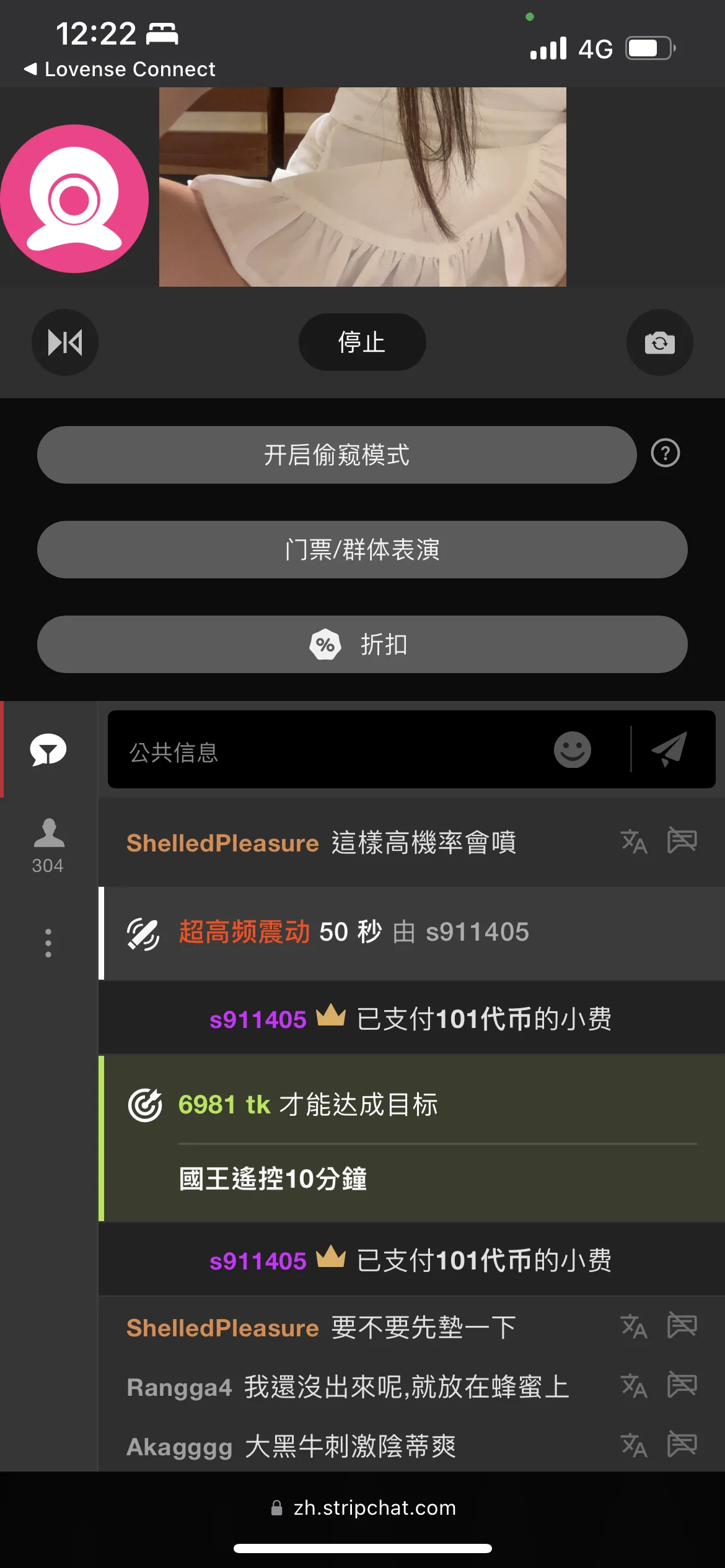725x1568 pixels.
Task: Open the 折扣 discount option
Action: (x=362, y=644)
